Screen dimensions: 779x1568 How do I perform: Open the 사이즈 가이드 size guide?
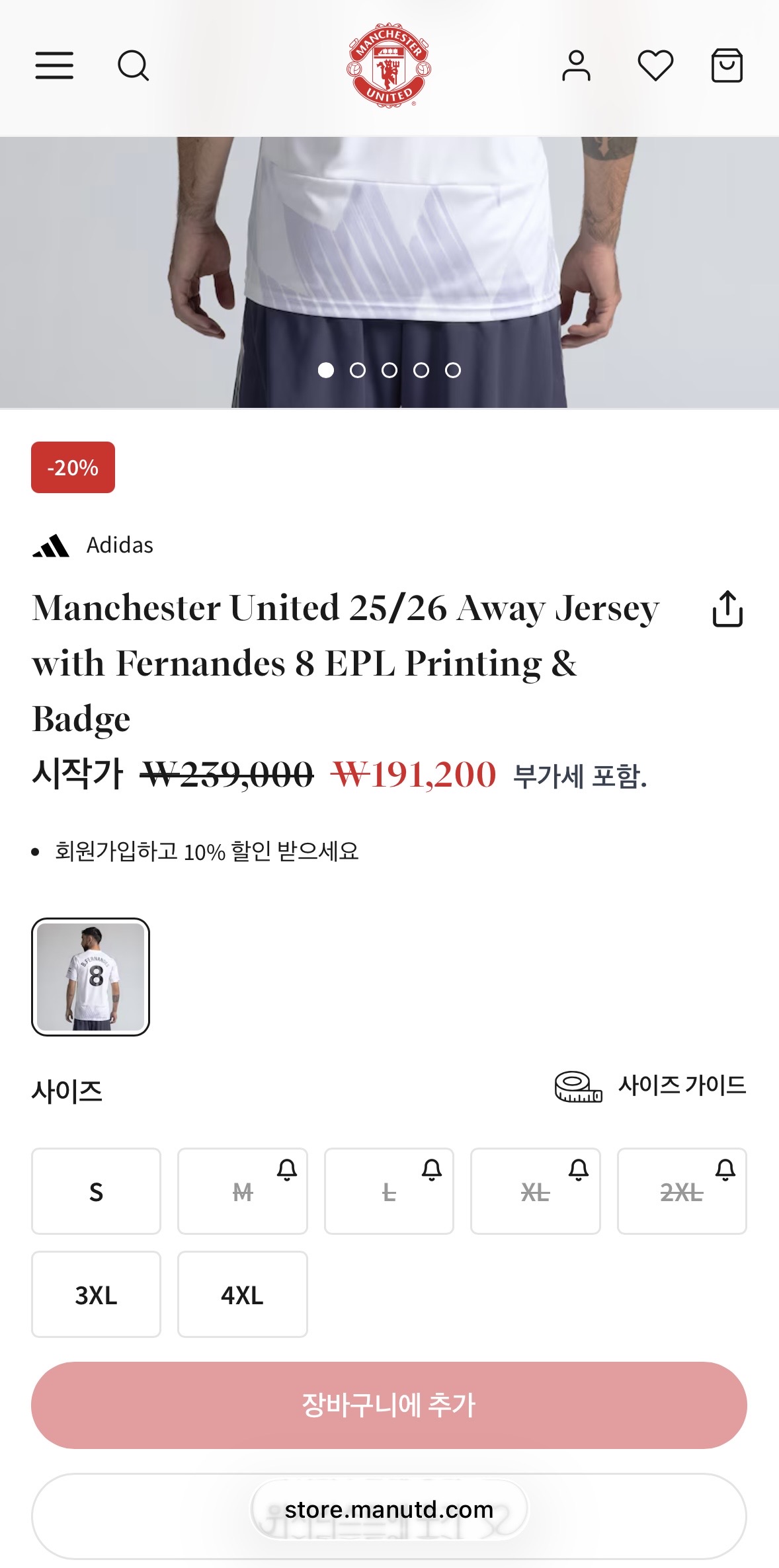(651, 1086)
